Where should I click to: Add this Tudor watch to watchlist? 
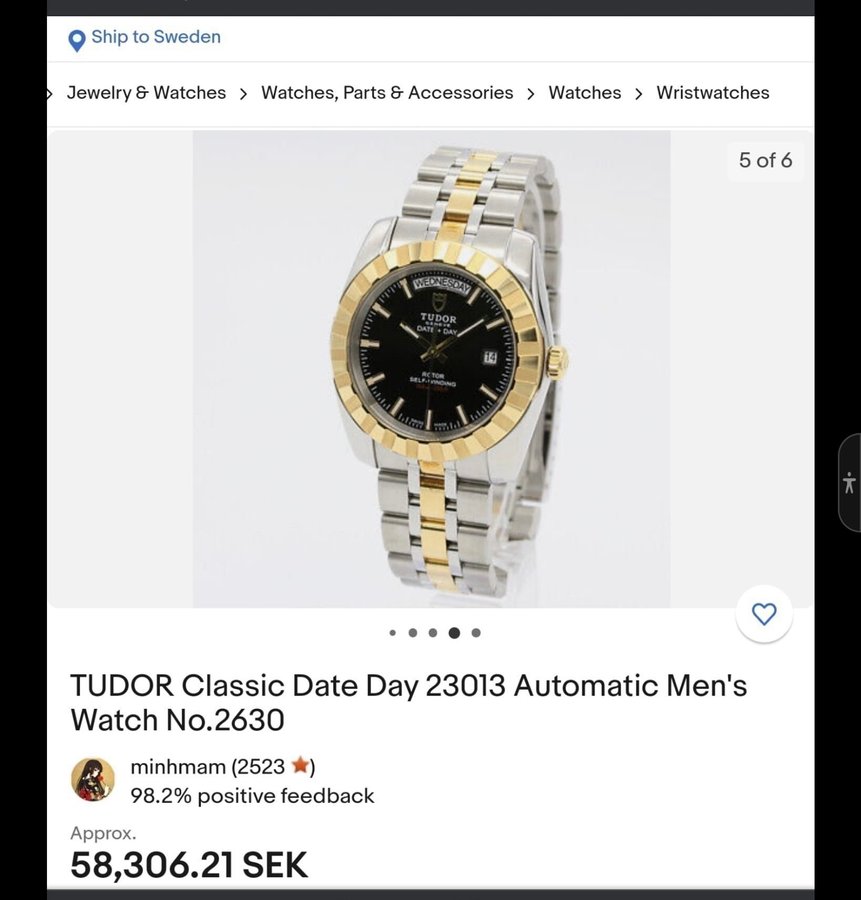tap(763, 614)
